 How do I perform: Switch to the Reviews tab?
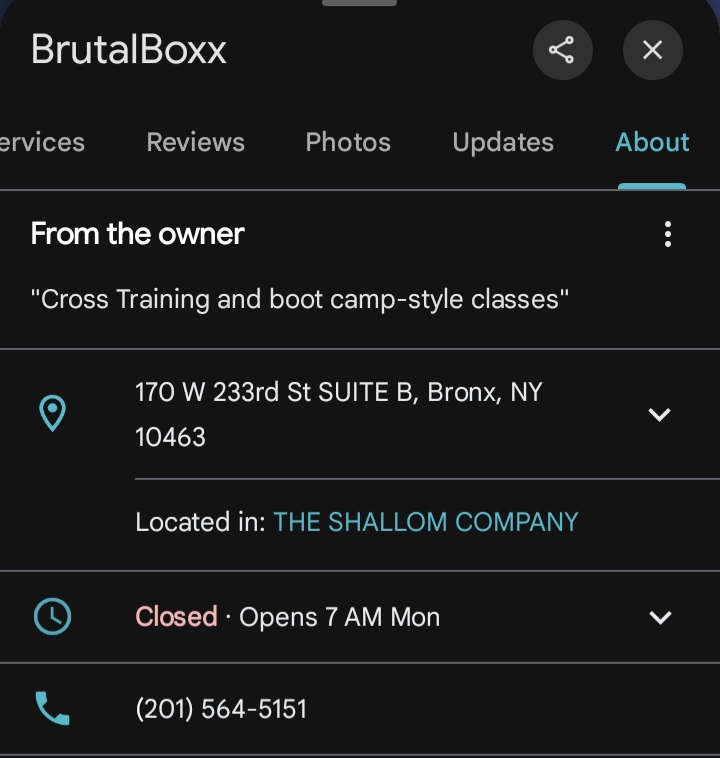(195, 142)
